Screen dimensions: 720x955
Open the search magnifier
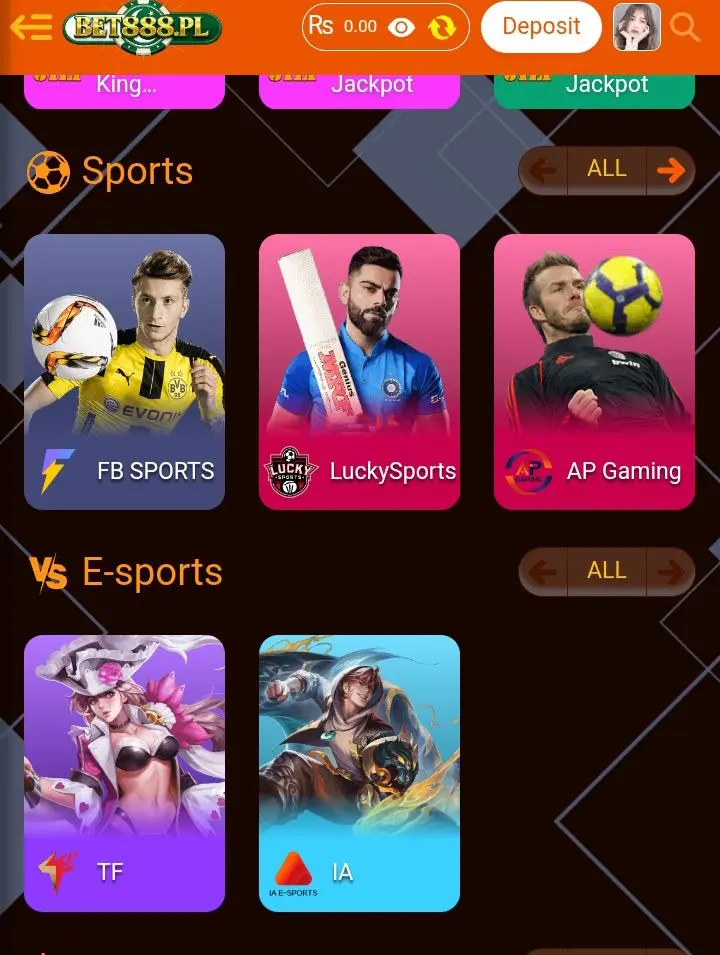685,27
